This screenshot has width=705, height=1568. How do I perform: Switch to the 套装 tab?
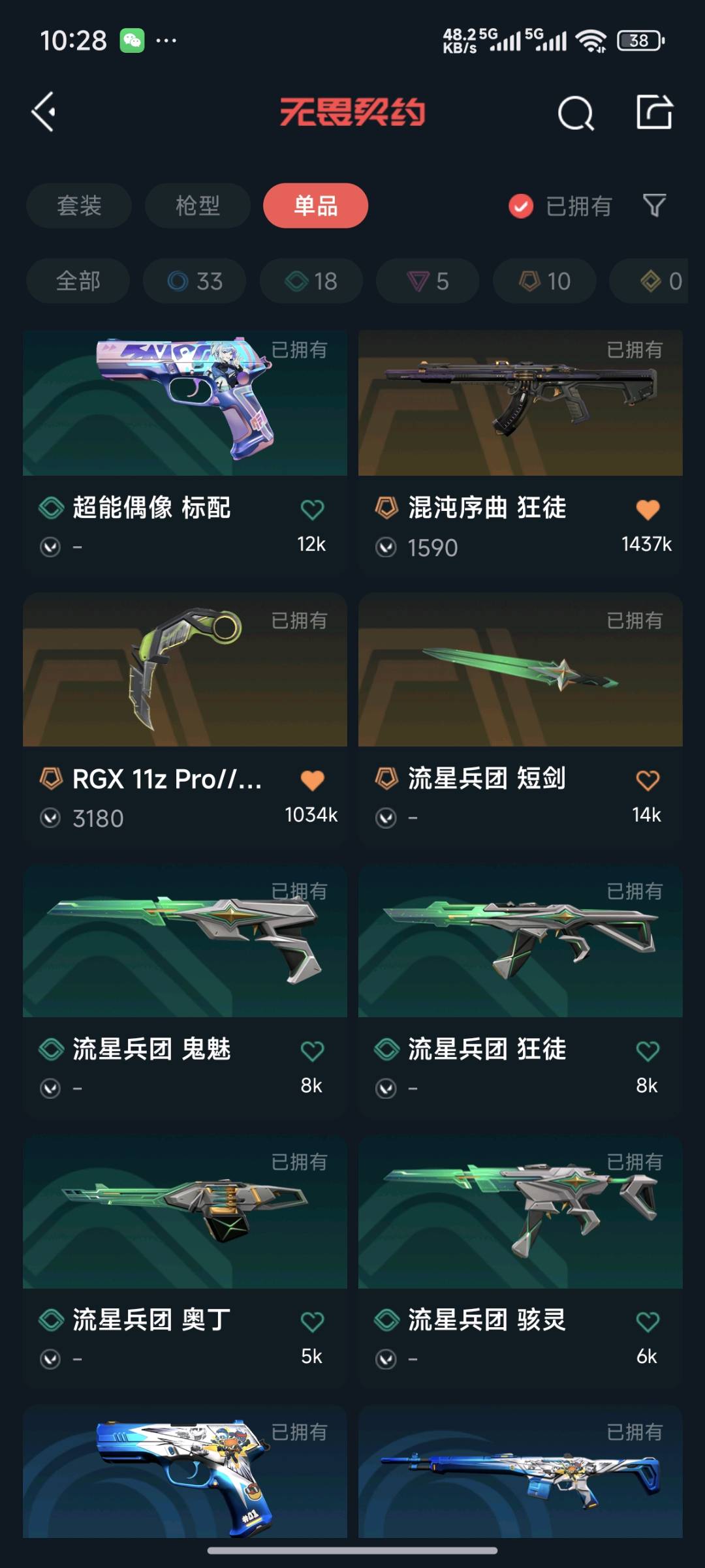pos(79,206)
